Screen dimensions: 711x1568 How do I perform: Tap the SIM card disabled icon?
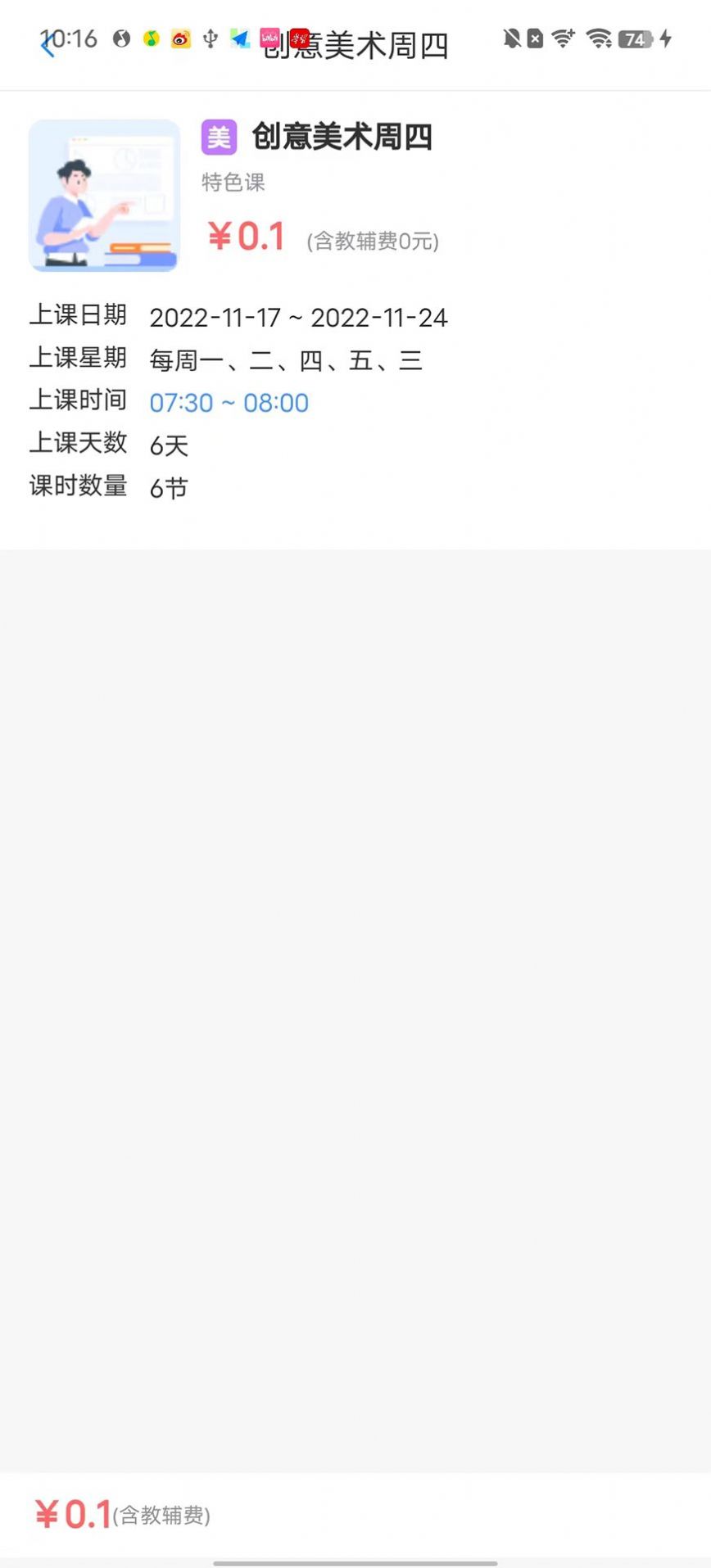tap(535, 38)
